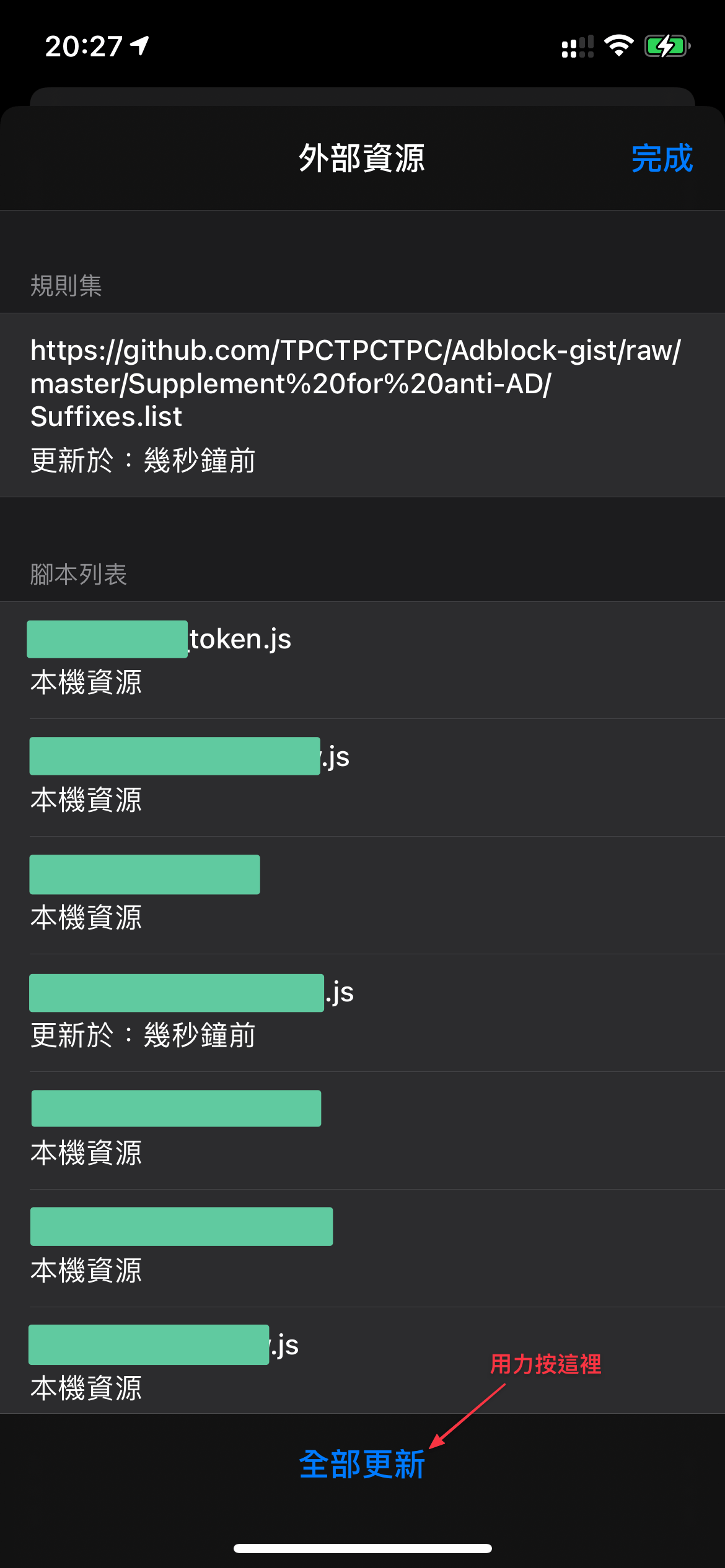This screenshot has width=725, height=1568.
Task: Tap 完成 to close external resources
Action: (662, 159)
